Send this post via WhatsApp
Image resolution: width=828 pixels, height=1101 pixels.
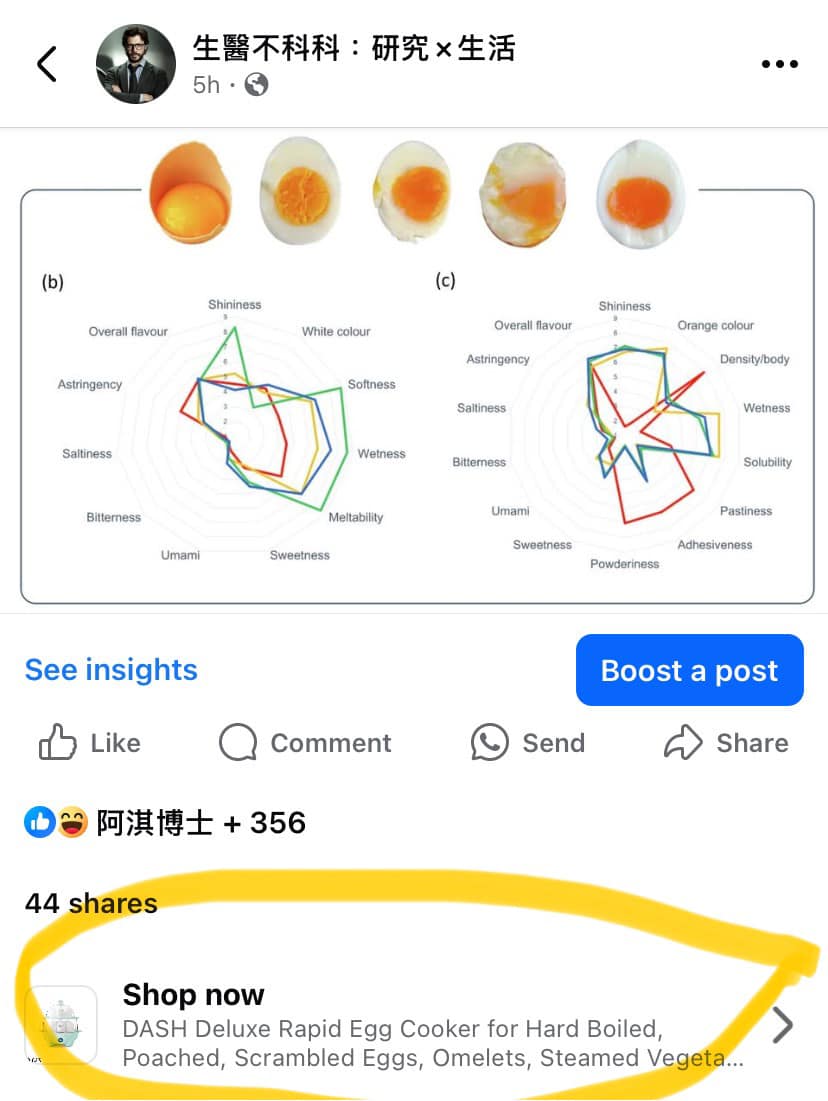528,743
